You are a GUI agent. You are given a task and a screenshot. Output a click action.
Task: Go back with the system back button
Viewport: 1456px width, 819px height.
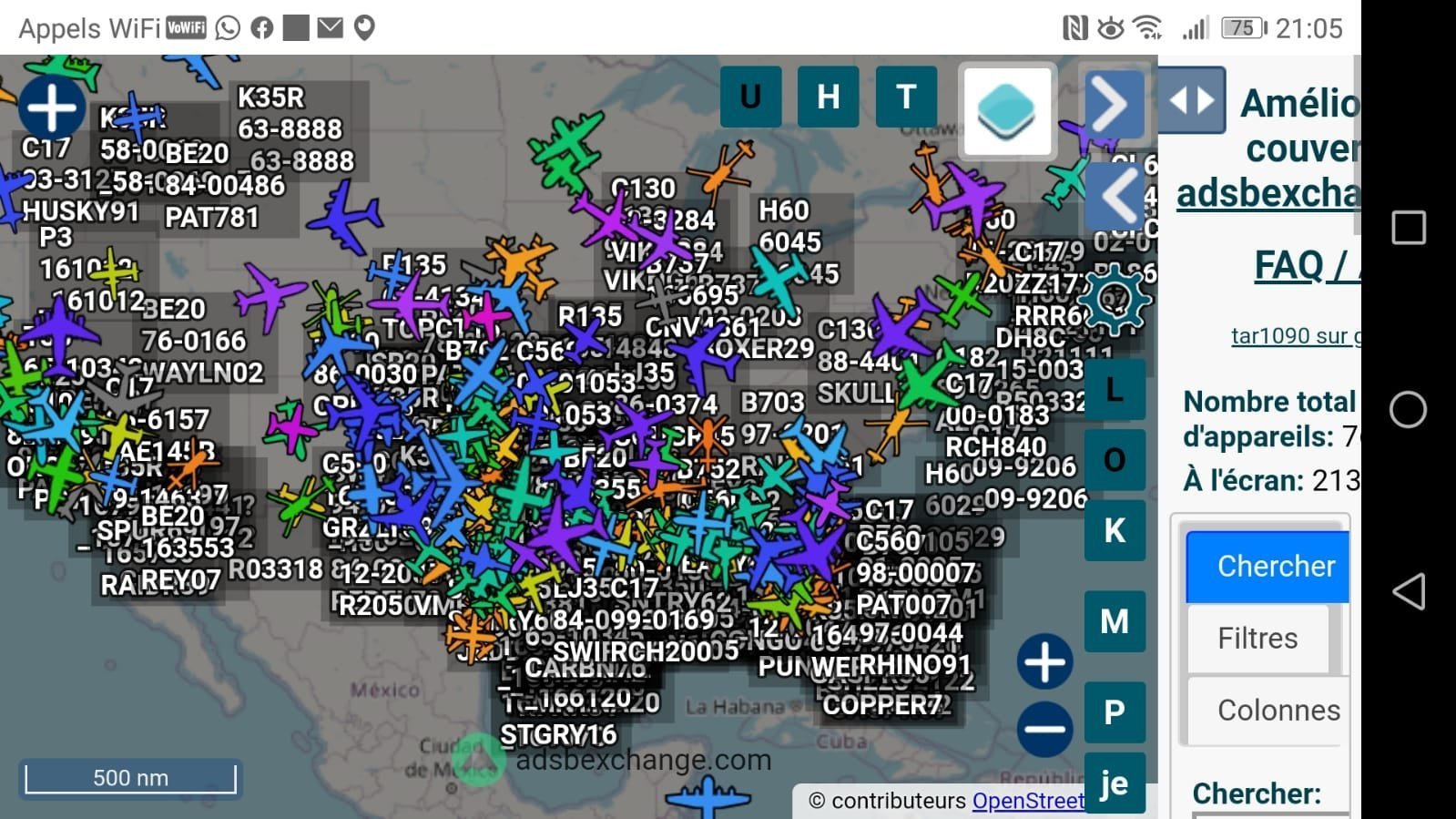(x=1409, y=591)
